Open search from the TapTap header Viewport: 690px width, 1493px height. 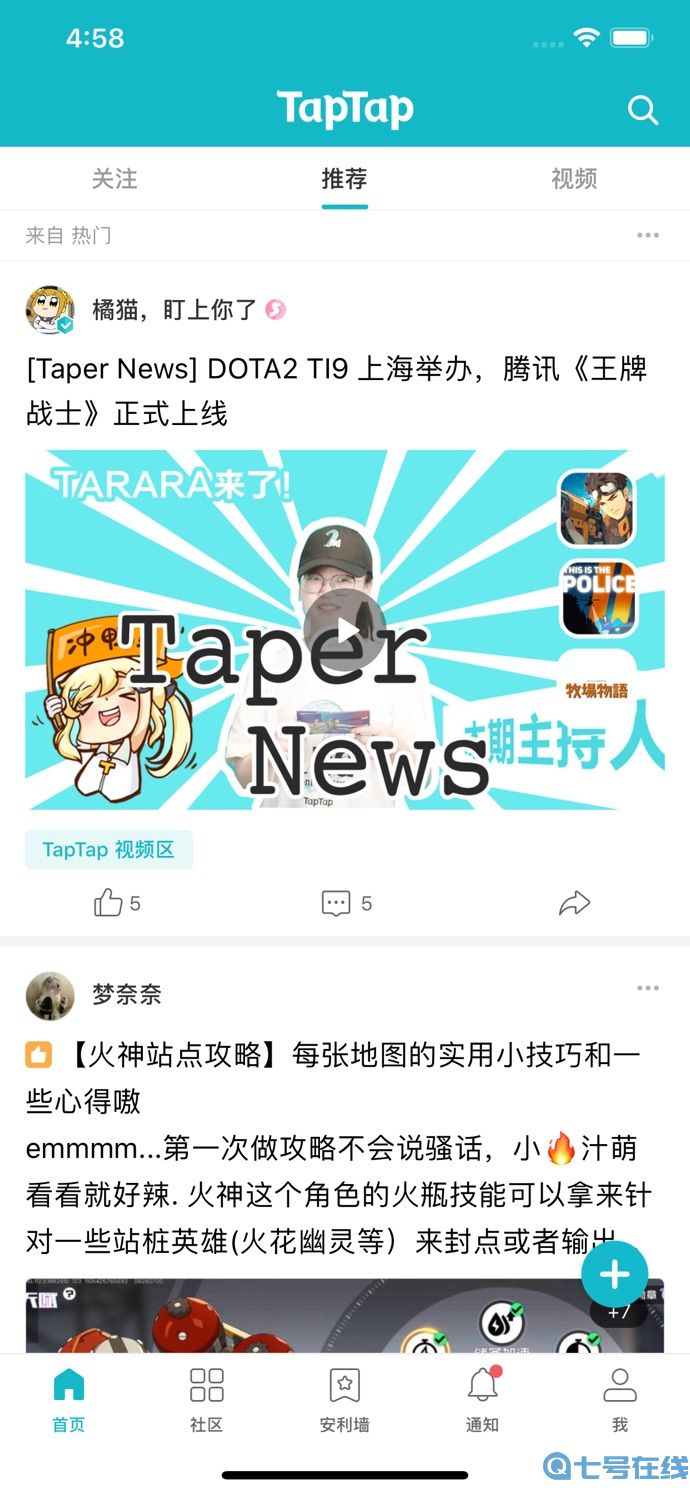pyautogui.click(x=642, y=110)
